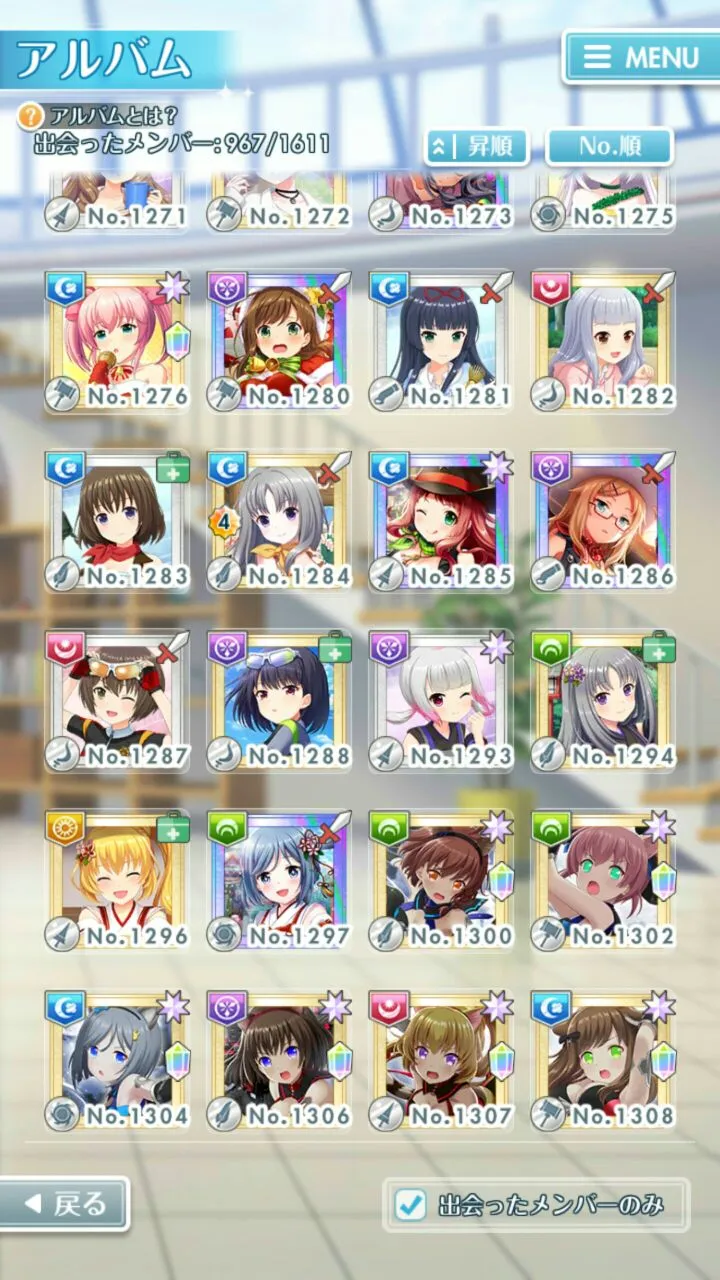Open member card No.1276
The image size is (720, 1280).
pos(118,340)
